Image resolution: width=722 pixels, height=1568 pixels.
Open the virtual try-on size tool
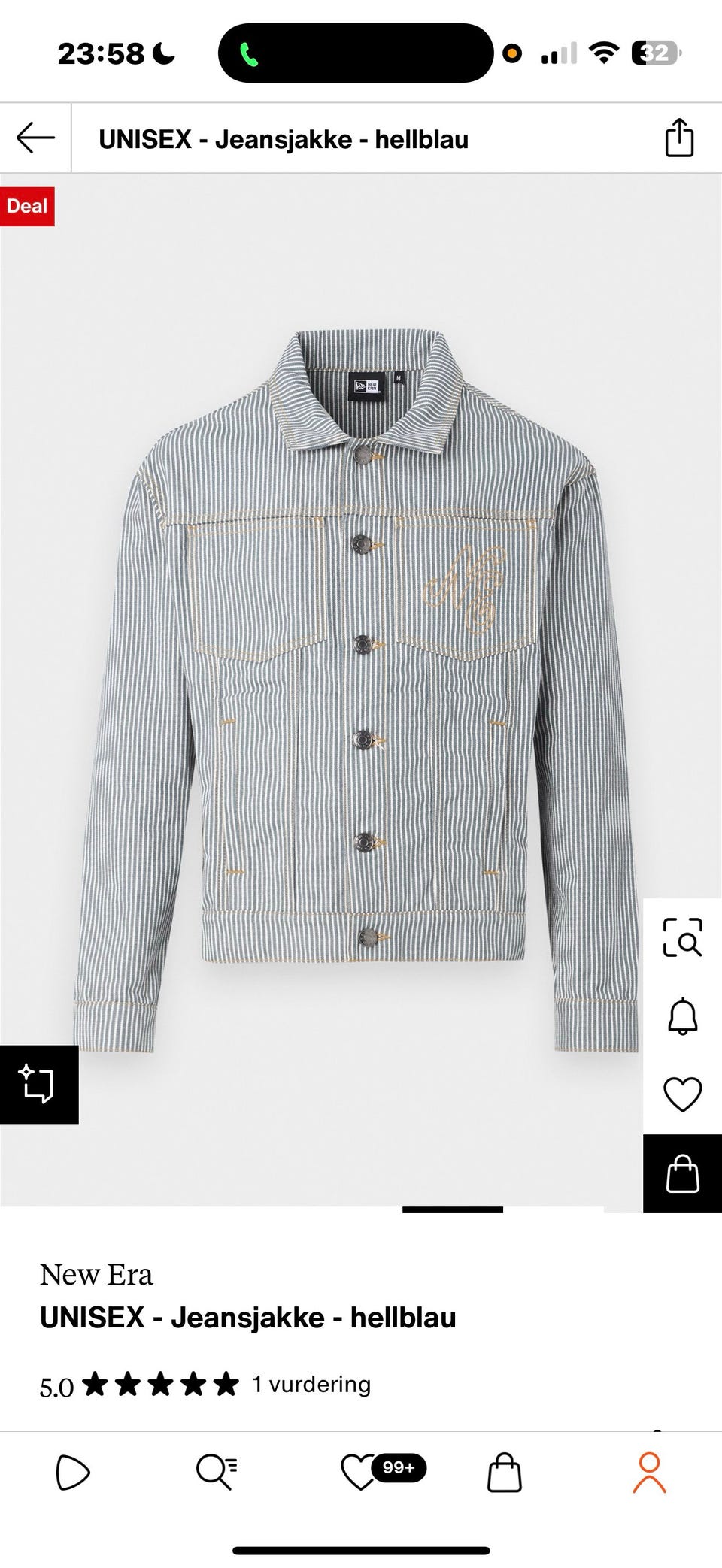(38, 1084)
